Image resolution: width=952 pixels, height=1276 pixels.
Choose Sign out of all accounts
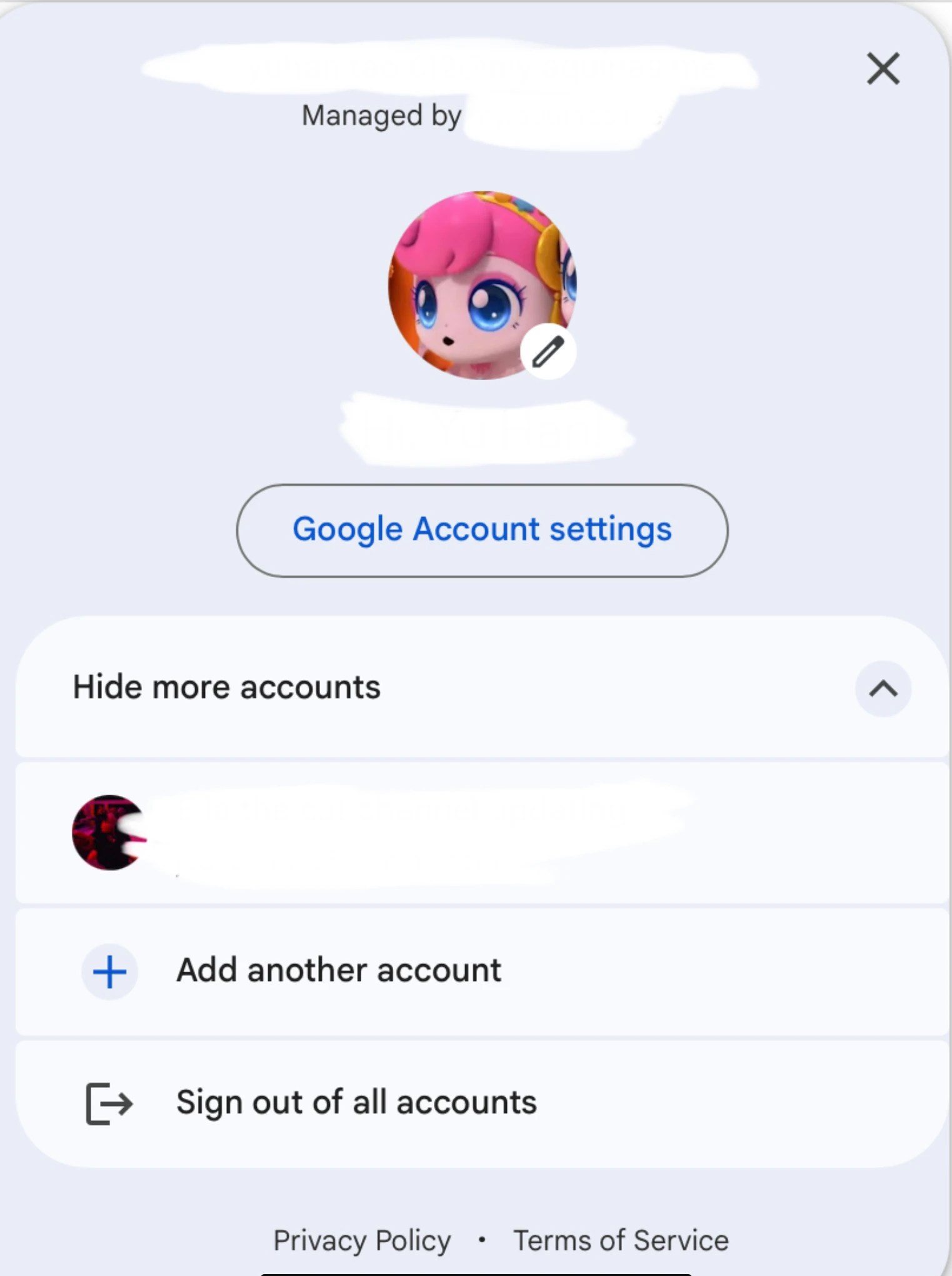click(356, 1102)
